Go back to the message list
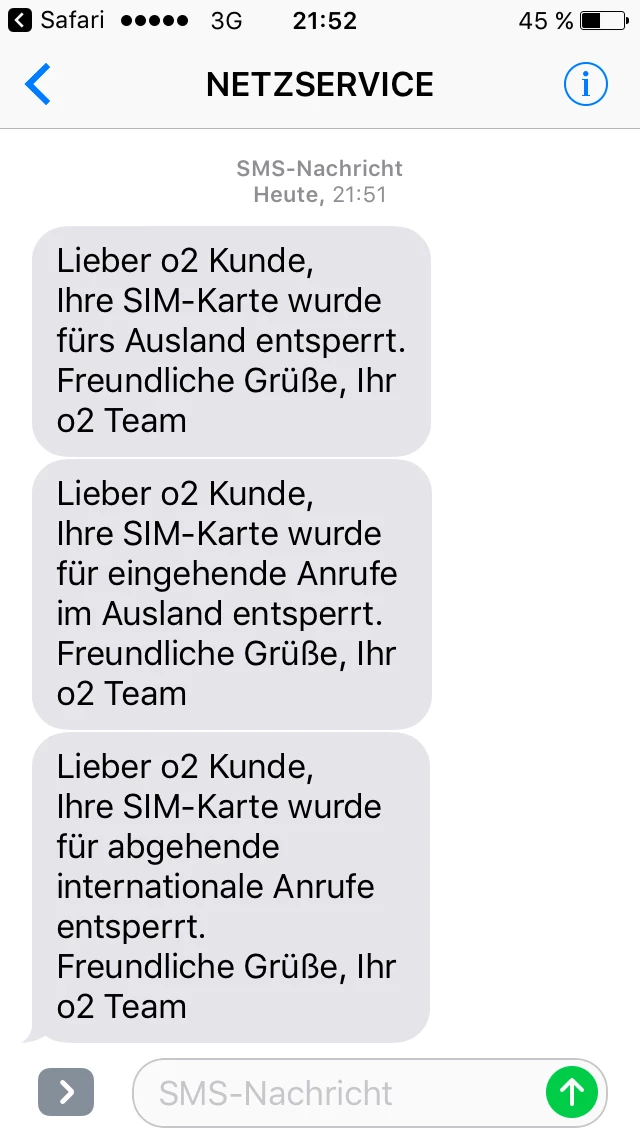This screenshot has width=640, height=1136. click(38, 85)
